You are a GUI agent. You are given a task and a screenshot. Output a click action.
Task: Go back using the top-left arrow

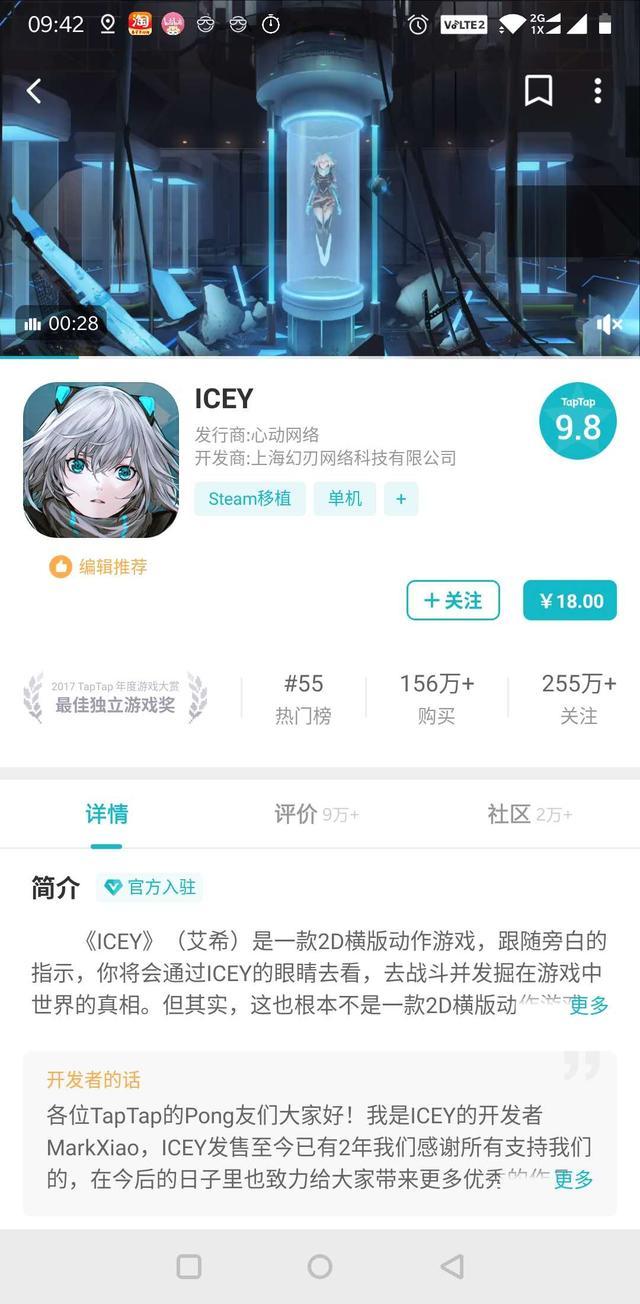[x=34, y=91]
